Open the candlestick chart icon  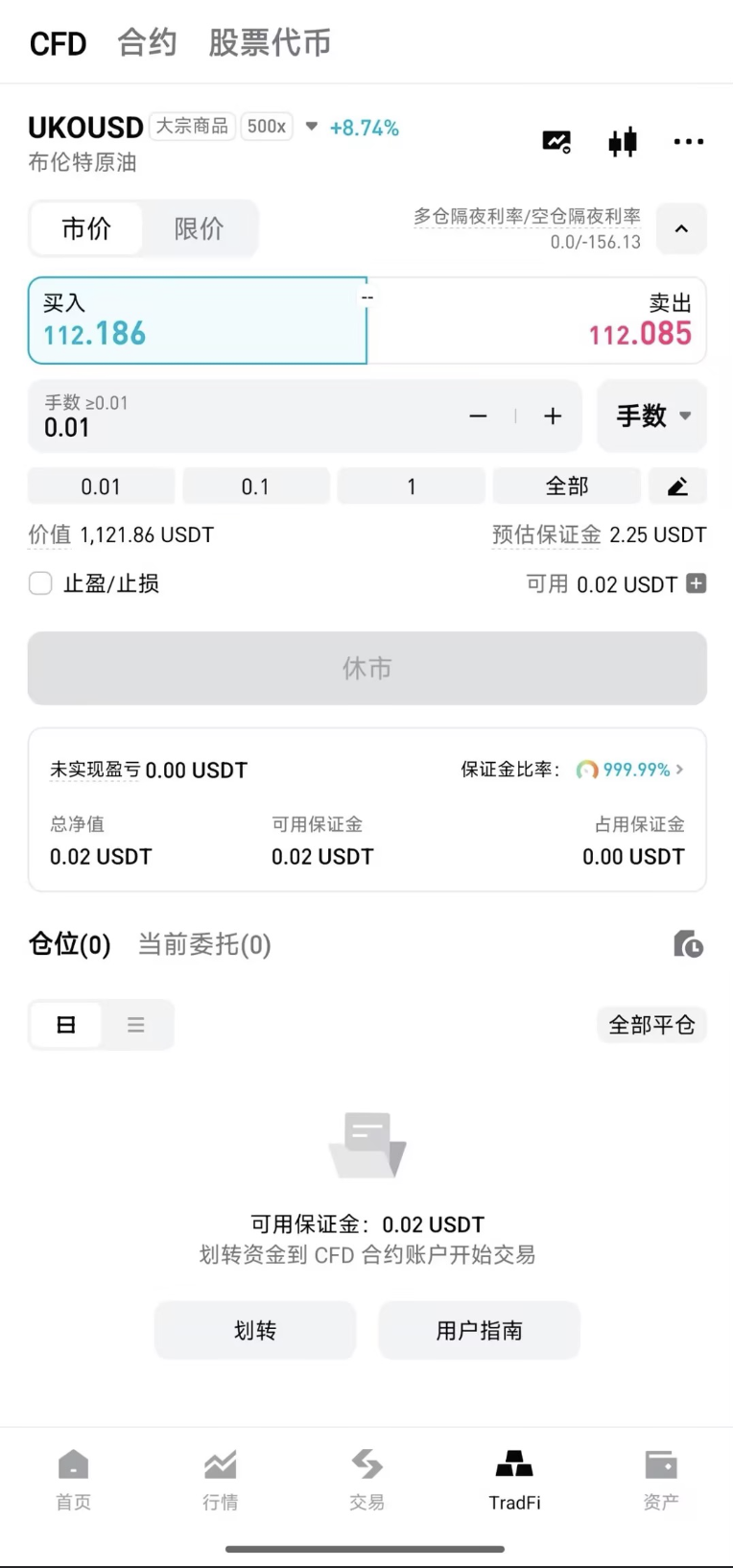(623, 142)
